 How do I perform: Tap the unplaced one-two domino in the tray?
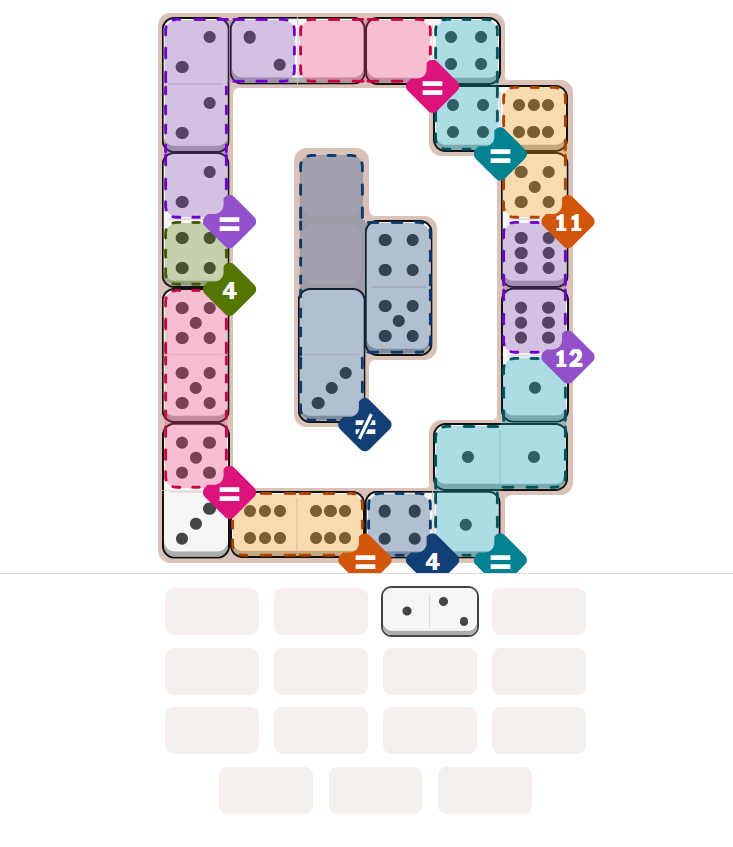point(430,611)
